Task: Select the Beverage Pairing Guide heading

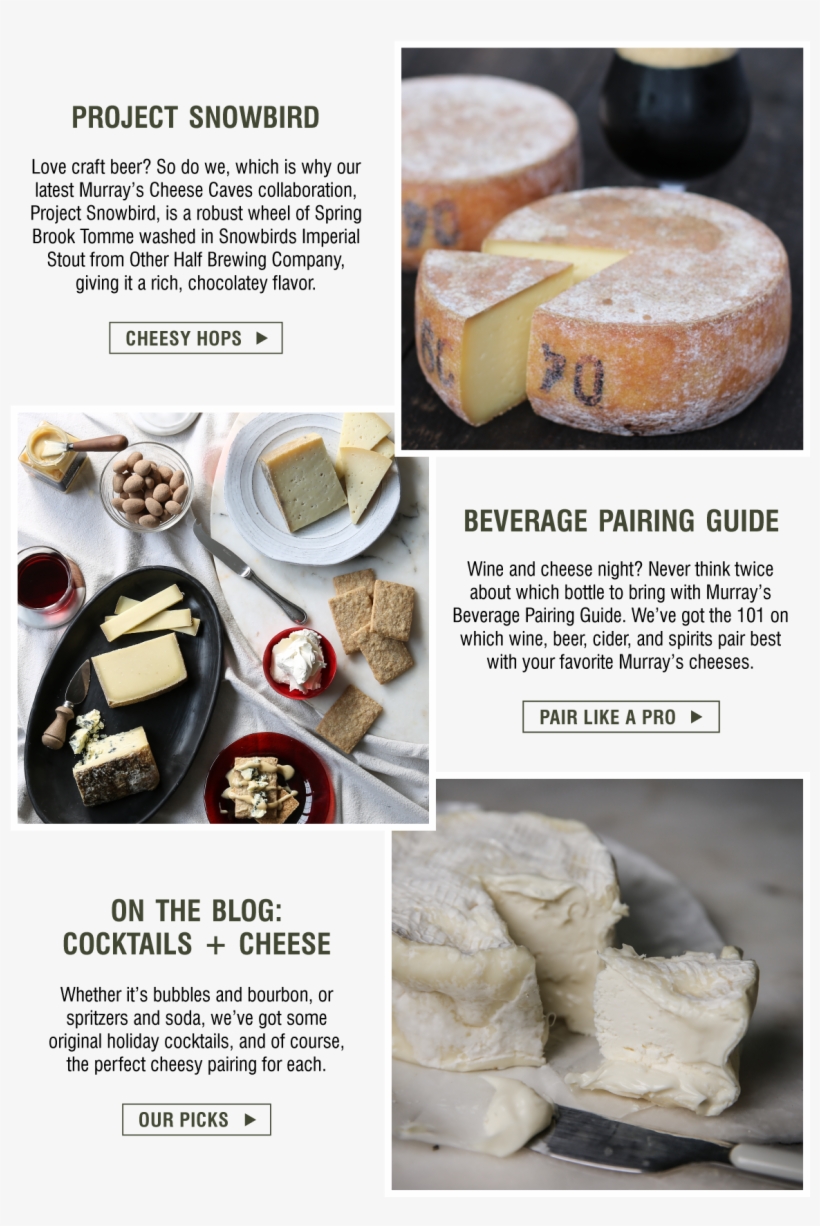Action: tap(620, 520)
